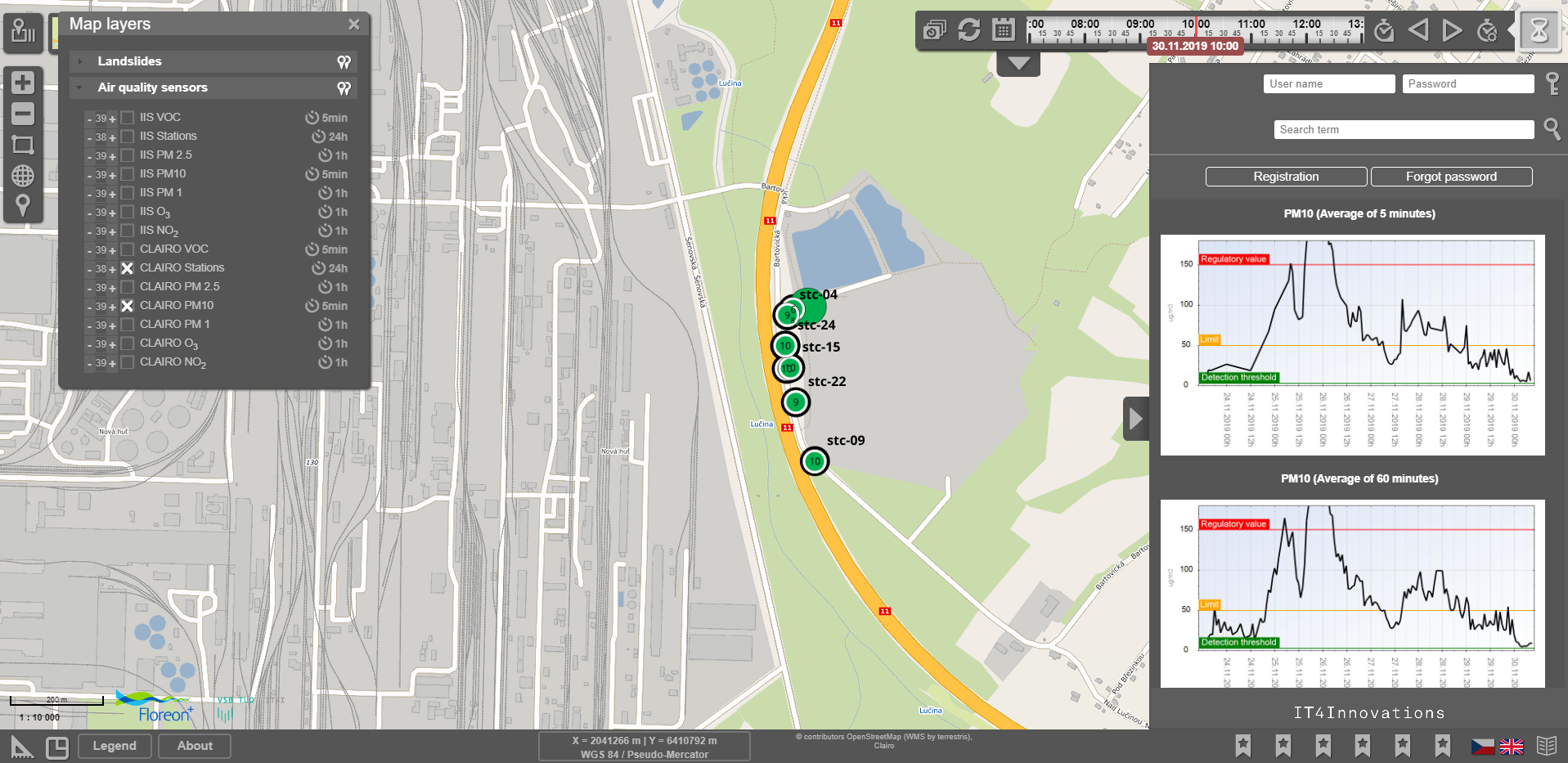Screen dimensions: 1568x763
Task: Select Forgot password
Action: tap(1450, 177)
